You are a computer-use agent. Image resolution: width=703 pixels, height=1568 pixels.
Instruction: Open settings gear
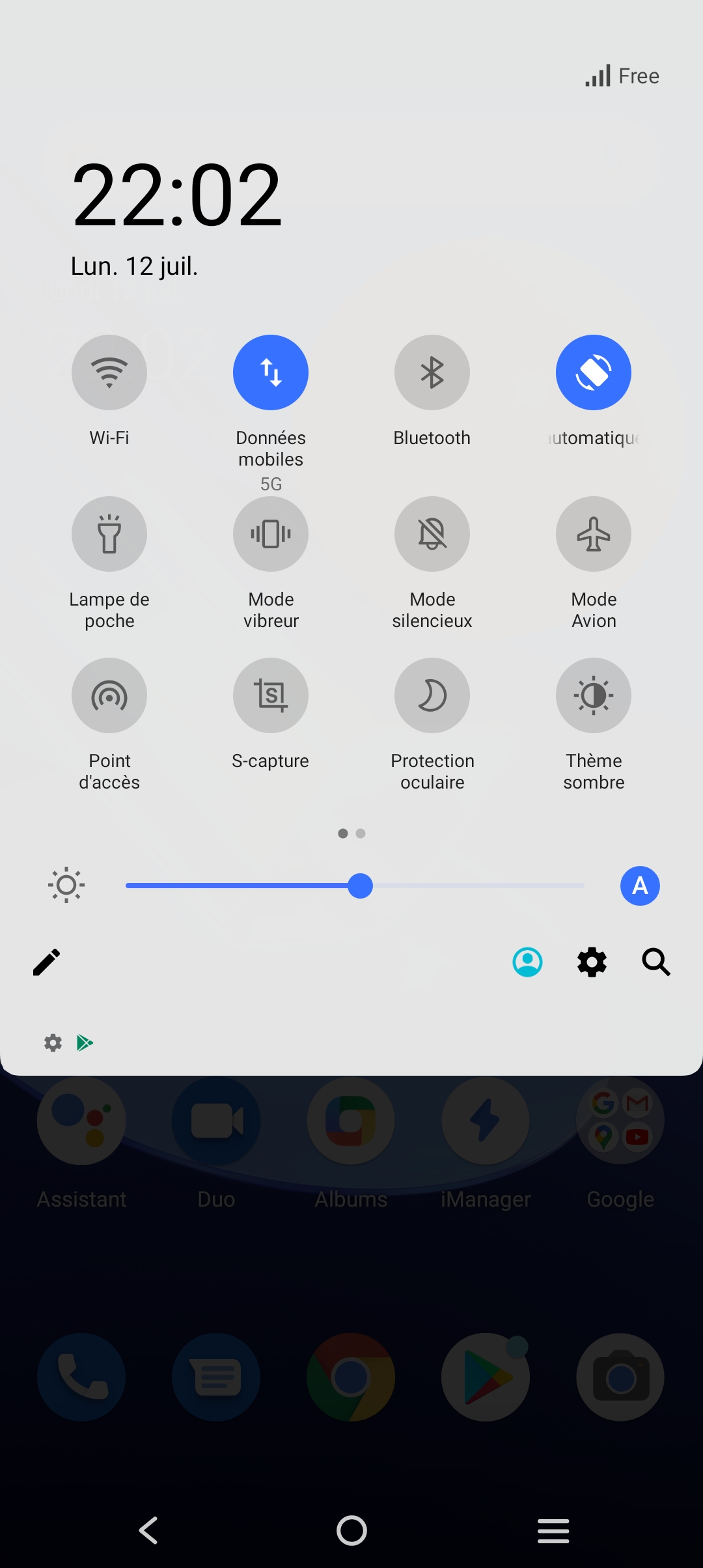point(592,962)
